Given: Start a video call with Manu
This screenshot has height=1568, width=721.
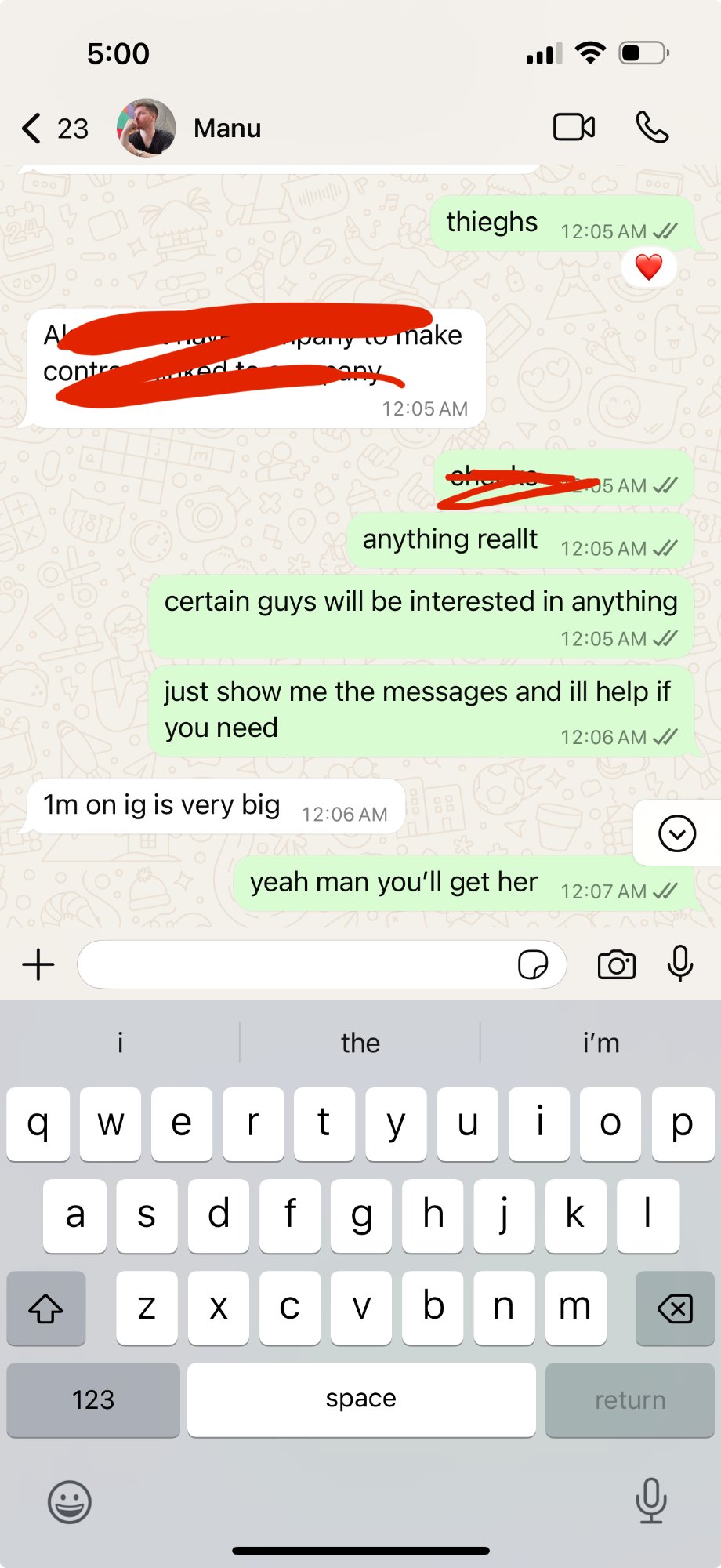Looking at the screenshot, I should click(x=574, y=127).
